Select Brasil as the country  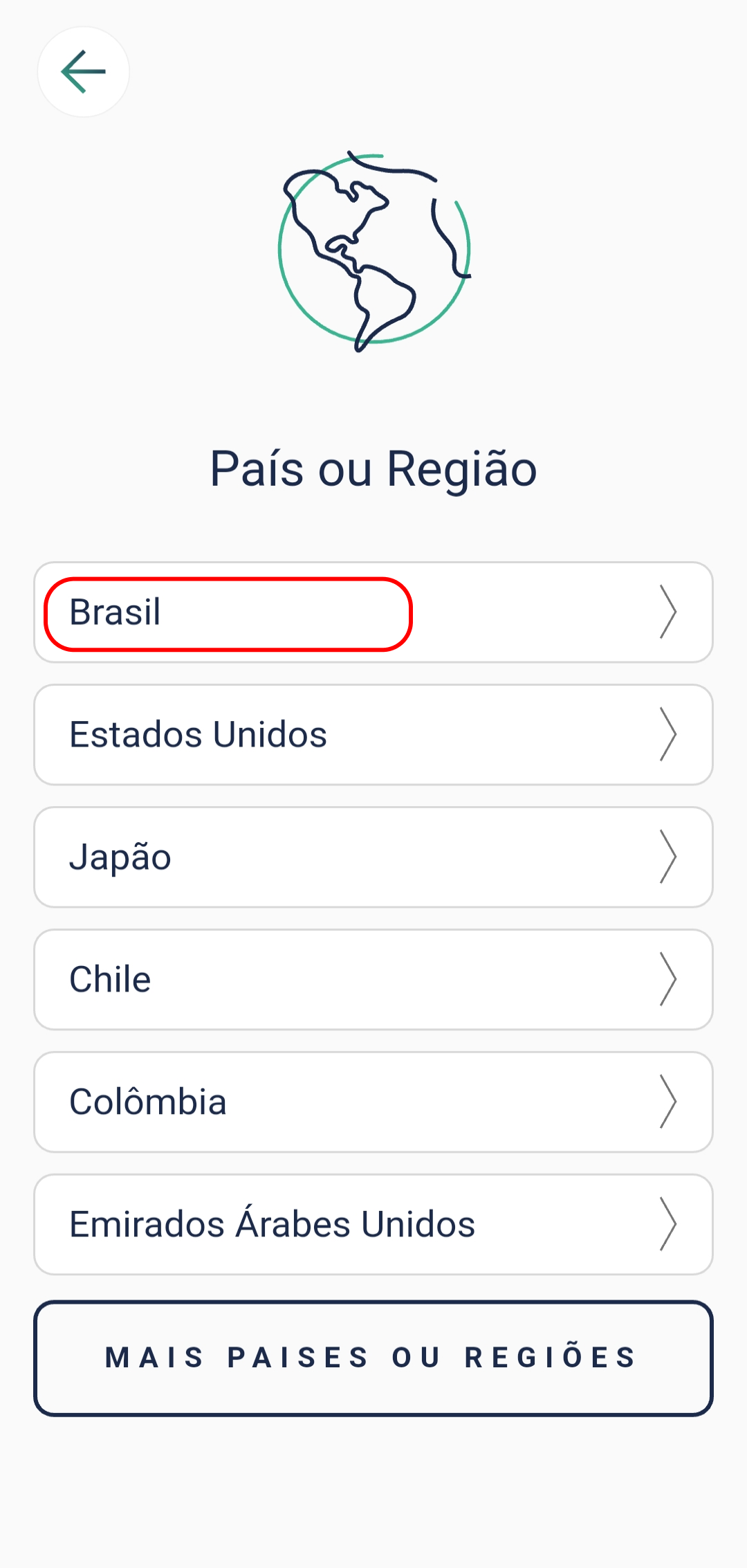click(x=373, y=612)
